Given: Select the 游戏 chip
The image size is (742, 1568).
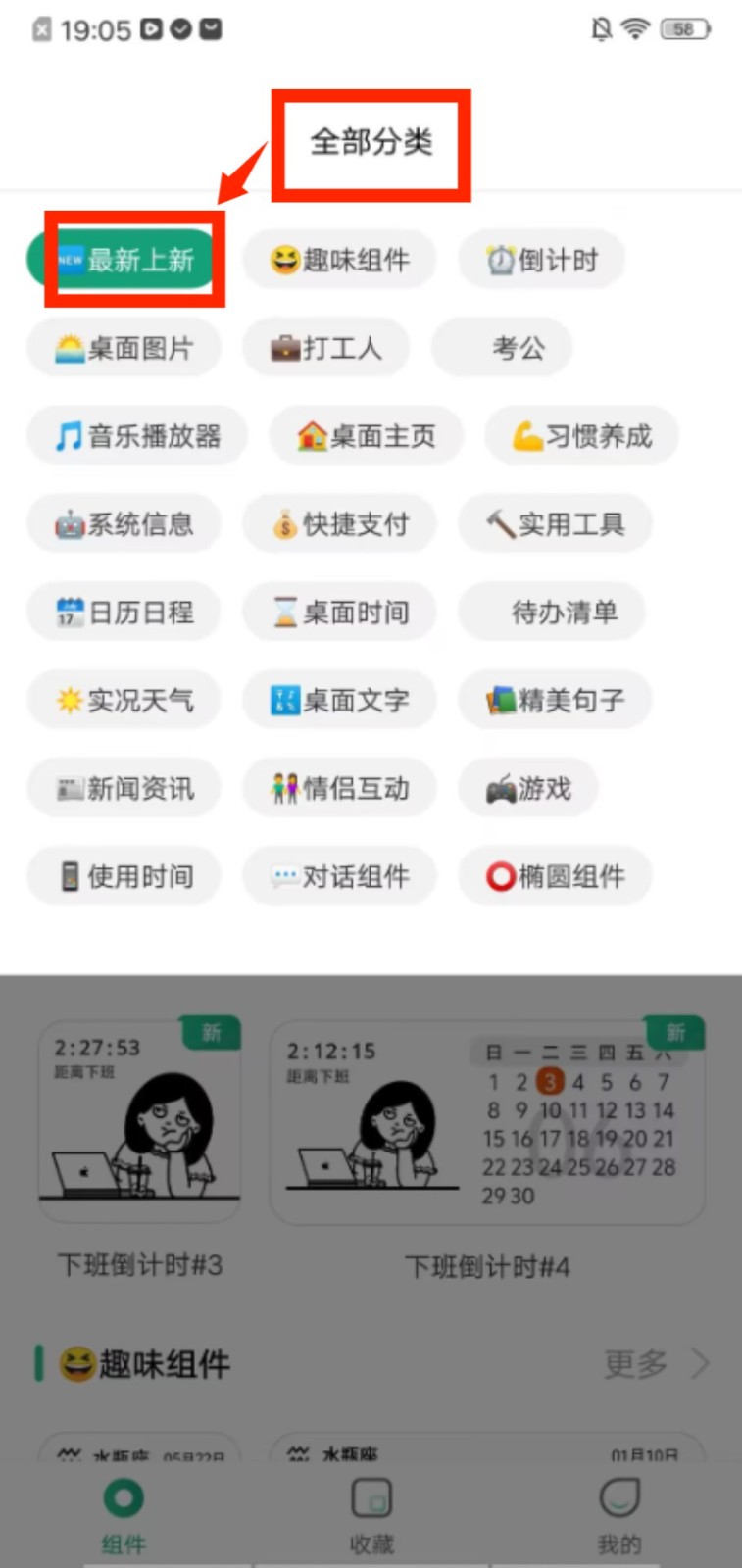Looking at the screenshot, I should 528,789.
